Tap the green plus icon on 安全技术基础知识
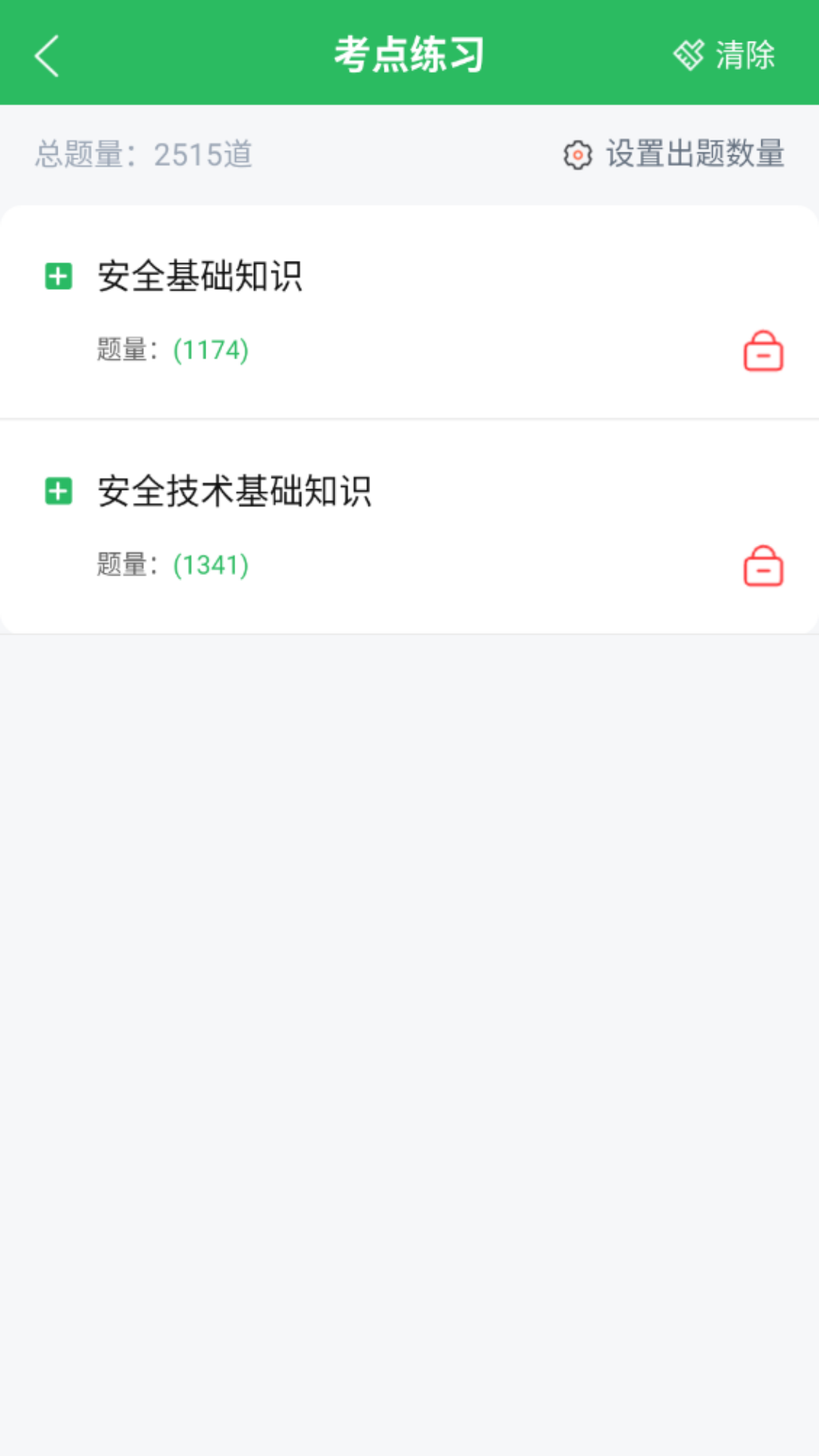The height and width of the screenshot is (1456, 819). click(x=58, y=492)
